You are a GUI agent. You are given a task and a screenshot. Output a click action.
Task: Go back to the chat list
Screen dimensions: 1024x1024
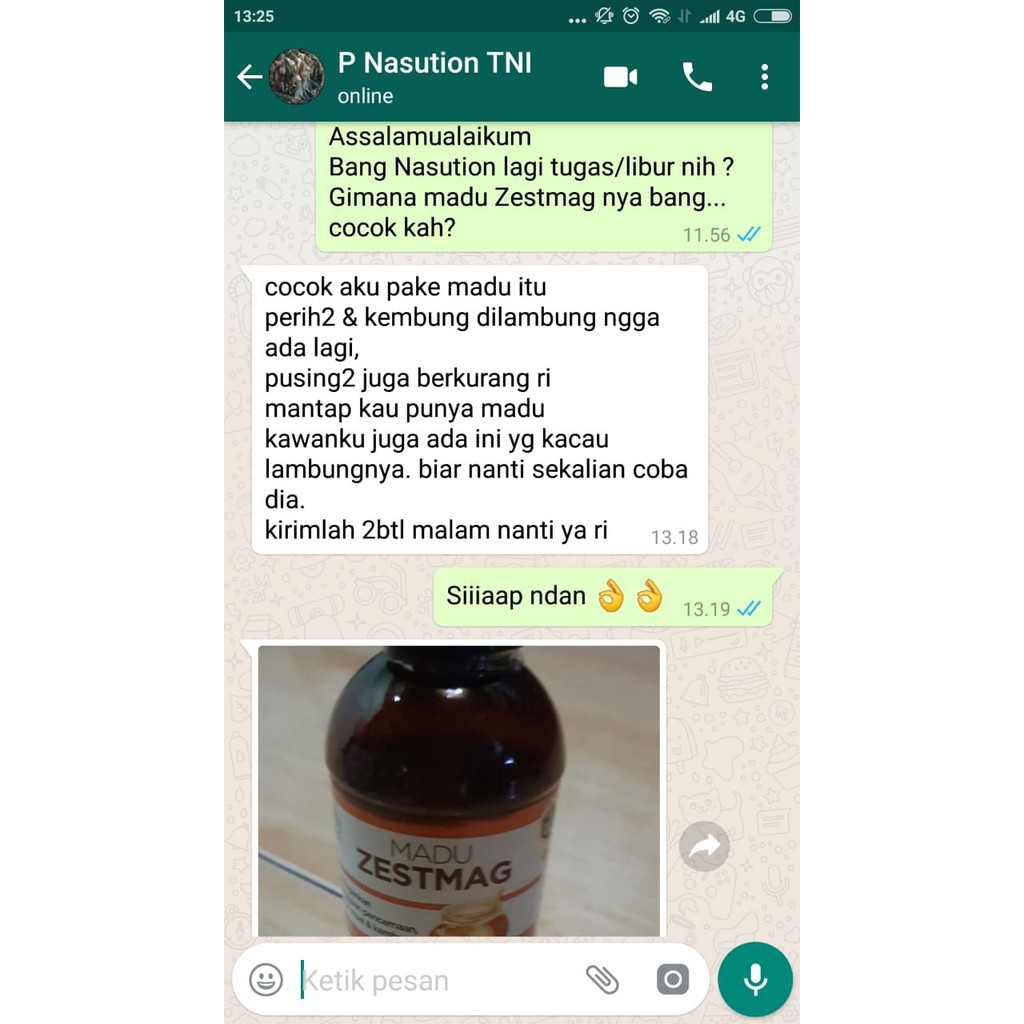coord(249,77)
